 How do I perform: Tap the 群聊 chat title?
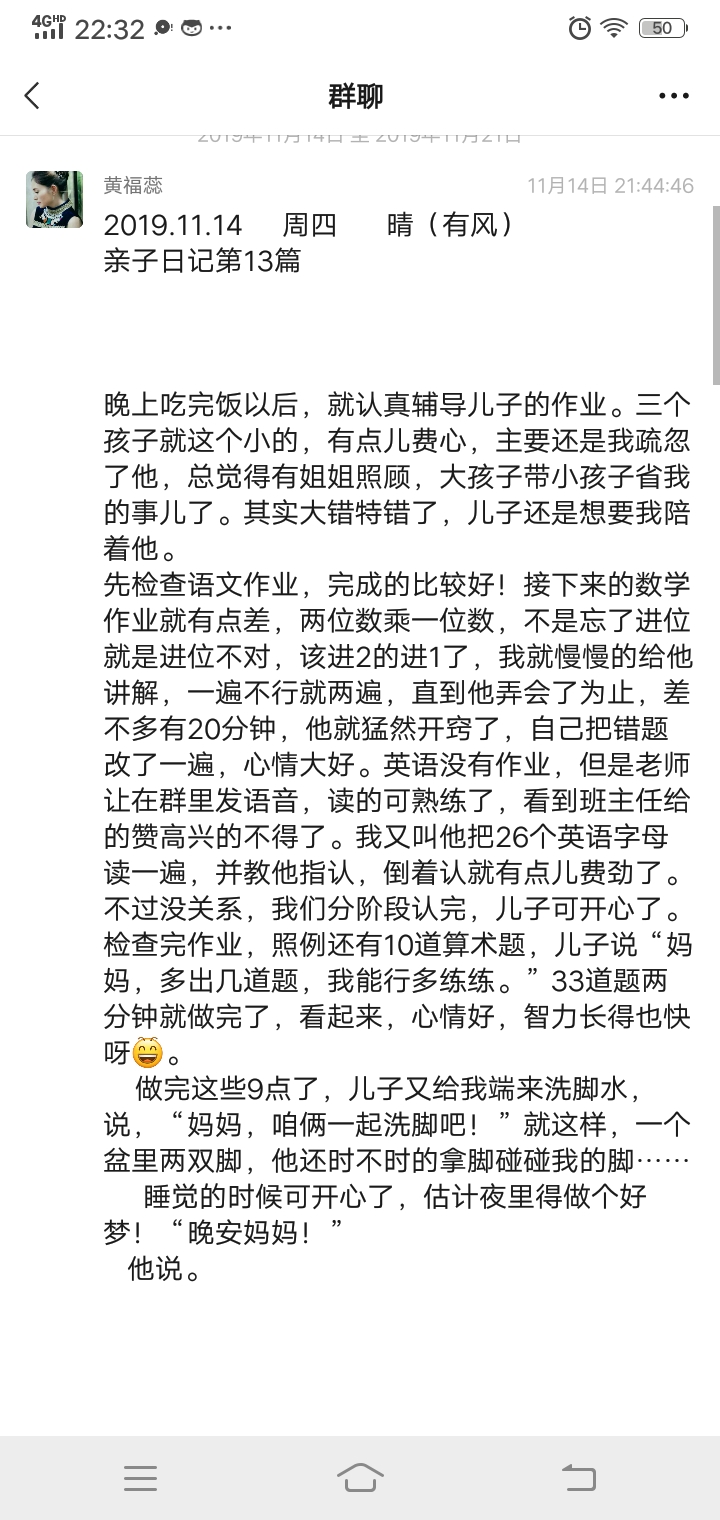tap(360, 94)
